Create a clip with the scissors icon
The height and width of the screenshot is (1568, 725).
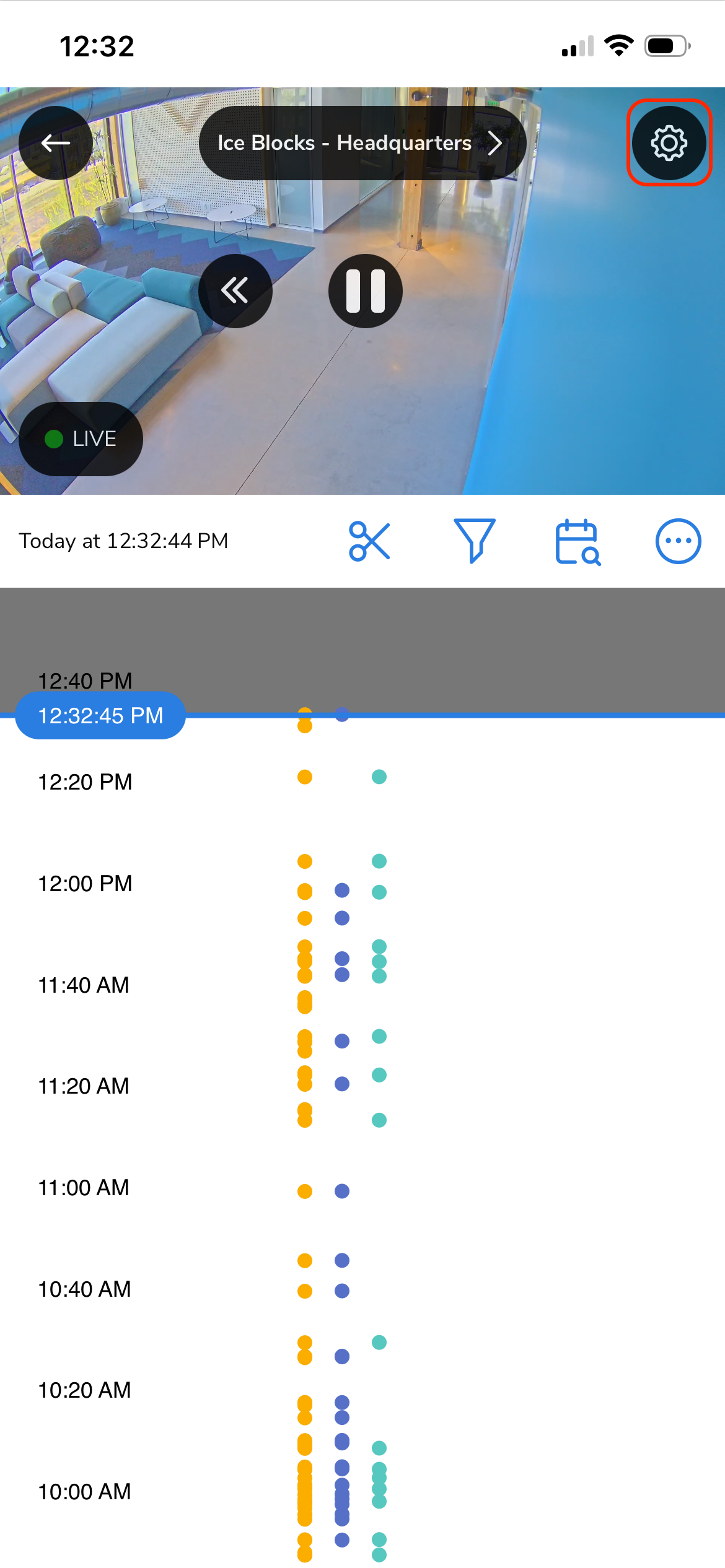click(x=369, y=541)
